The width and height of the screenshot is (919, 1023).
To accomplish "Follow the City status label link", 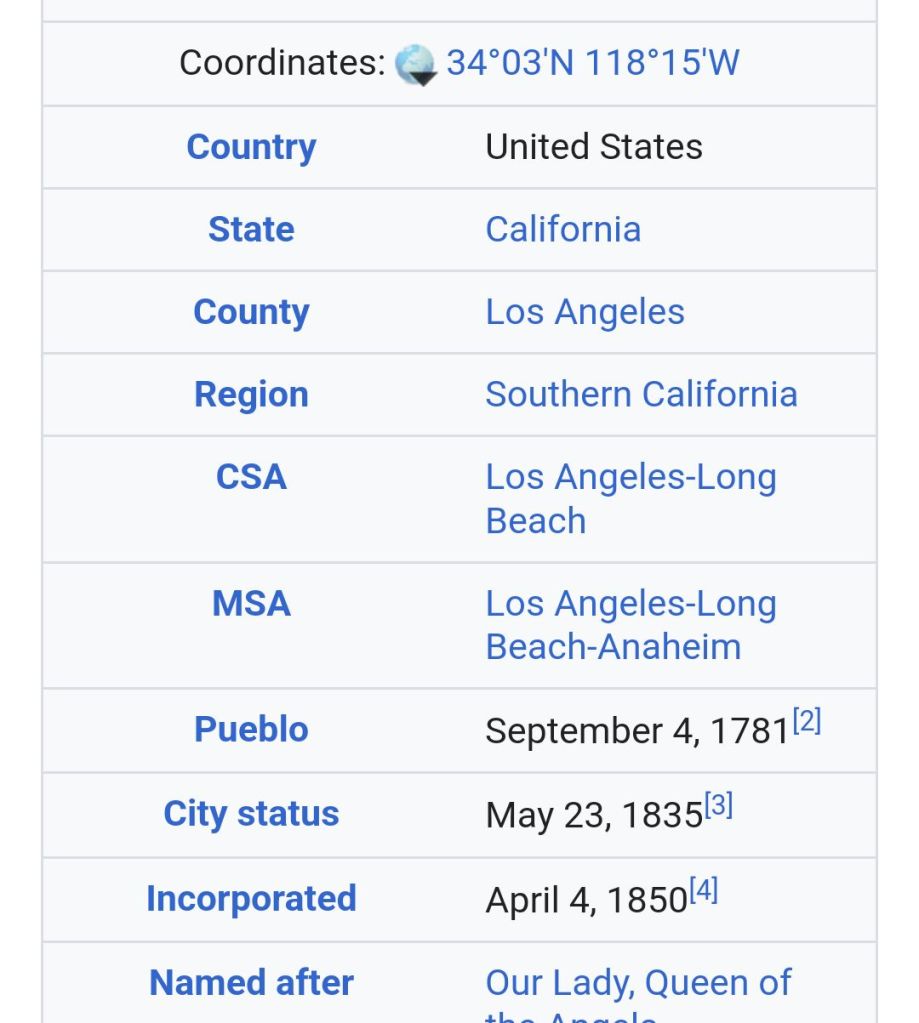I will point(251,813).
